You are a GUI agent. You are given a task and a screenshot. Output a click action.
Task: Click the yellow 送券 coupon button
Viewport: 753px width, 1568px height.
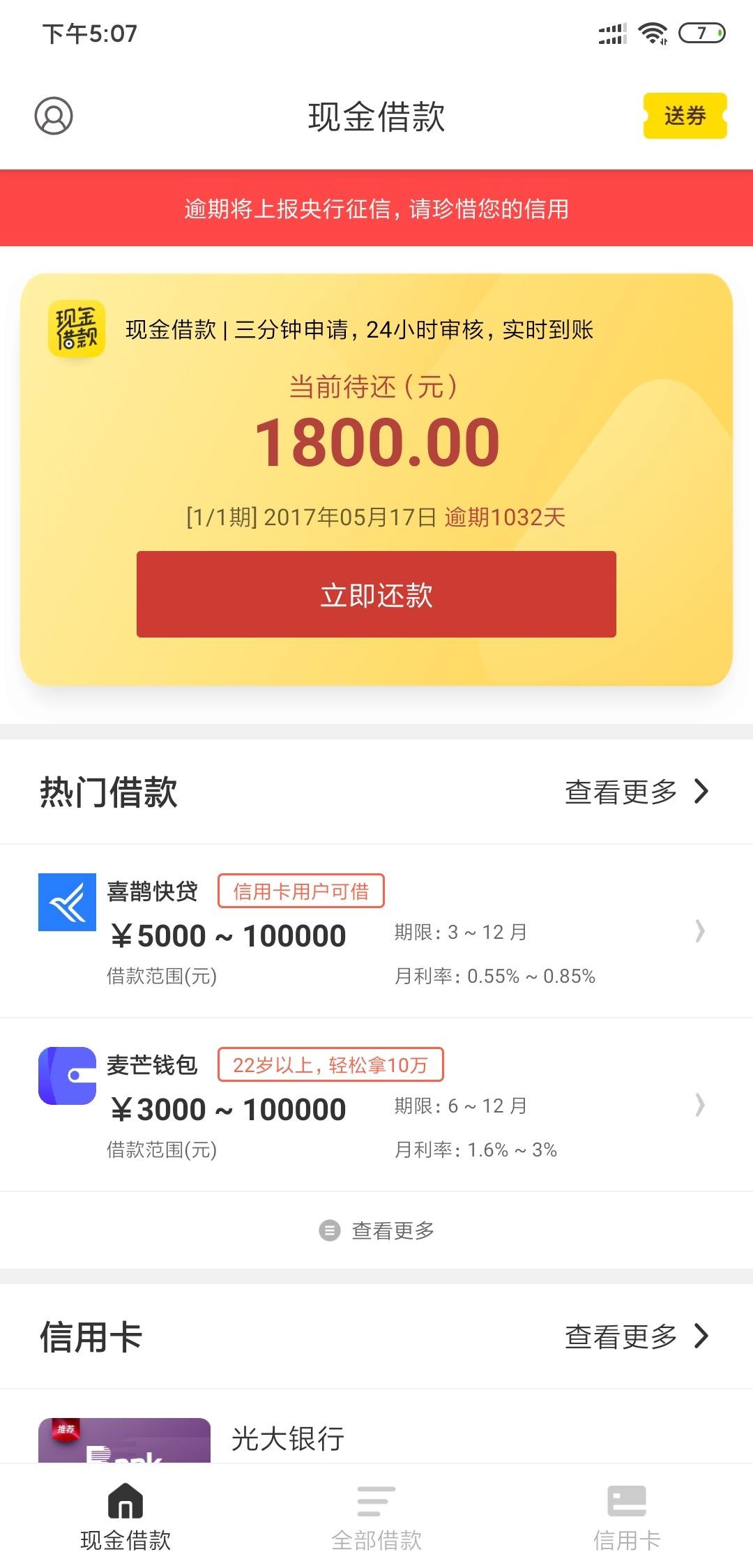[685, 116]
